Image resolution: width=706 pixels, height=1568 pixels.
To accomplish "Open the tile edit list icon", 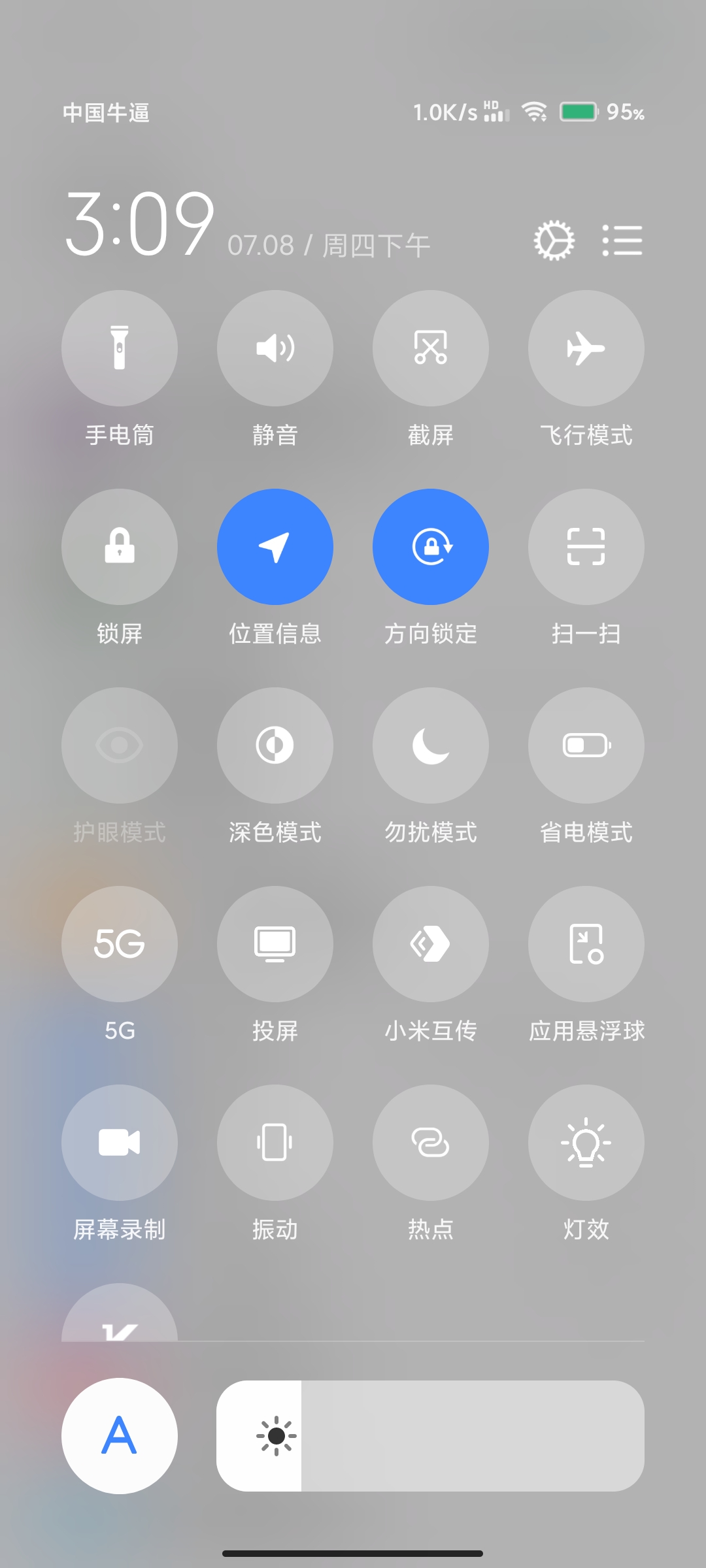I will point(622,241).
